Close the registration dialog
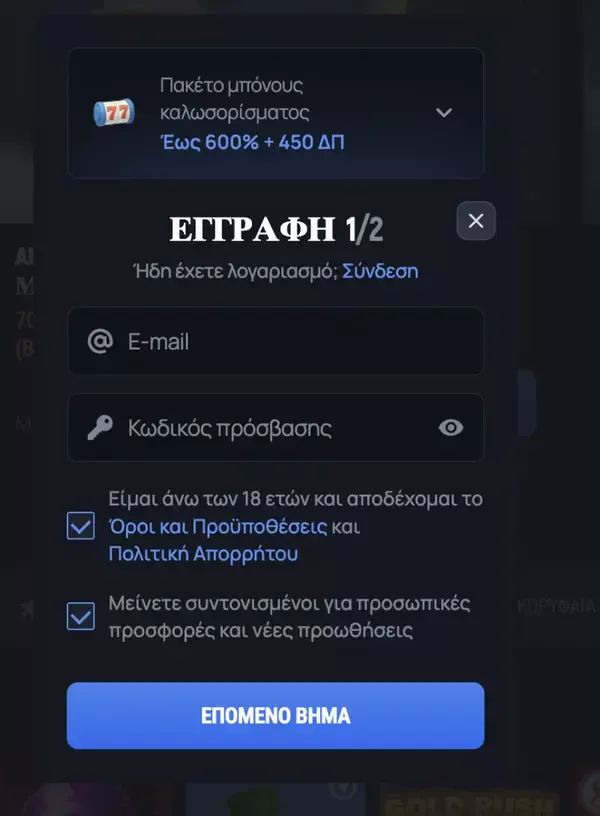The height and width of the screenshot is (816, 600). point(476,221)
